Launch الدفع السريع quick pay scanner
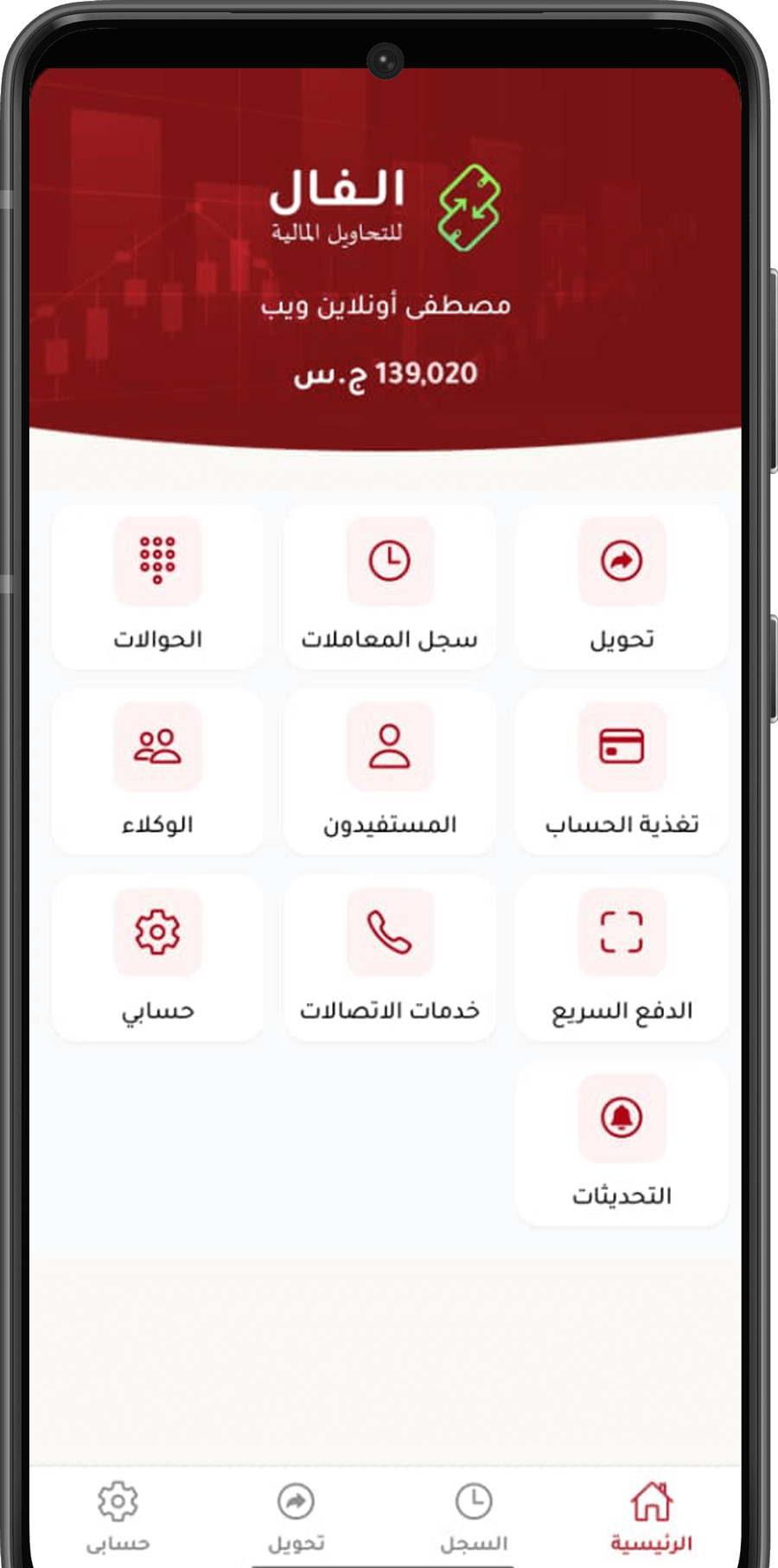 pos(622,958)
